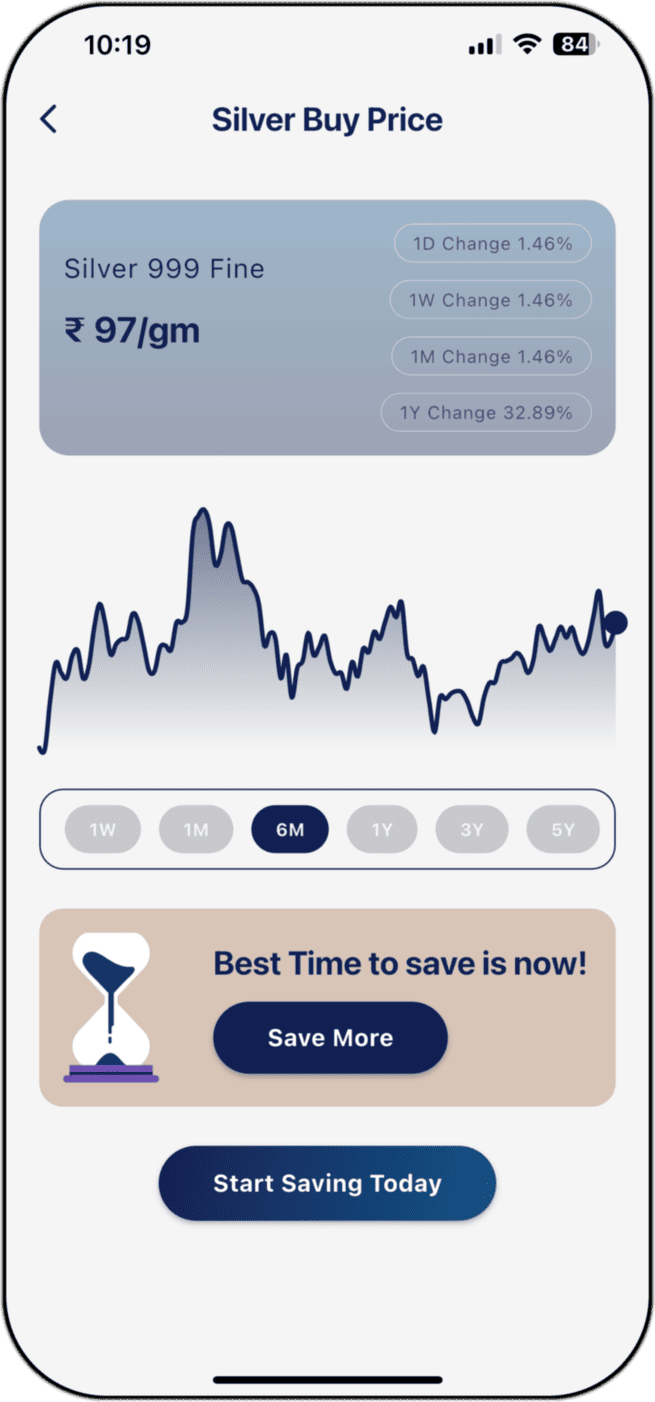Go back using the arrow icon
Screen dimensions: 655x1402
(48, 120)
